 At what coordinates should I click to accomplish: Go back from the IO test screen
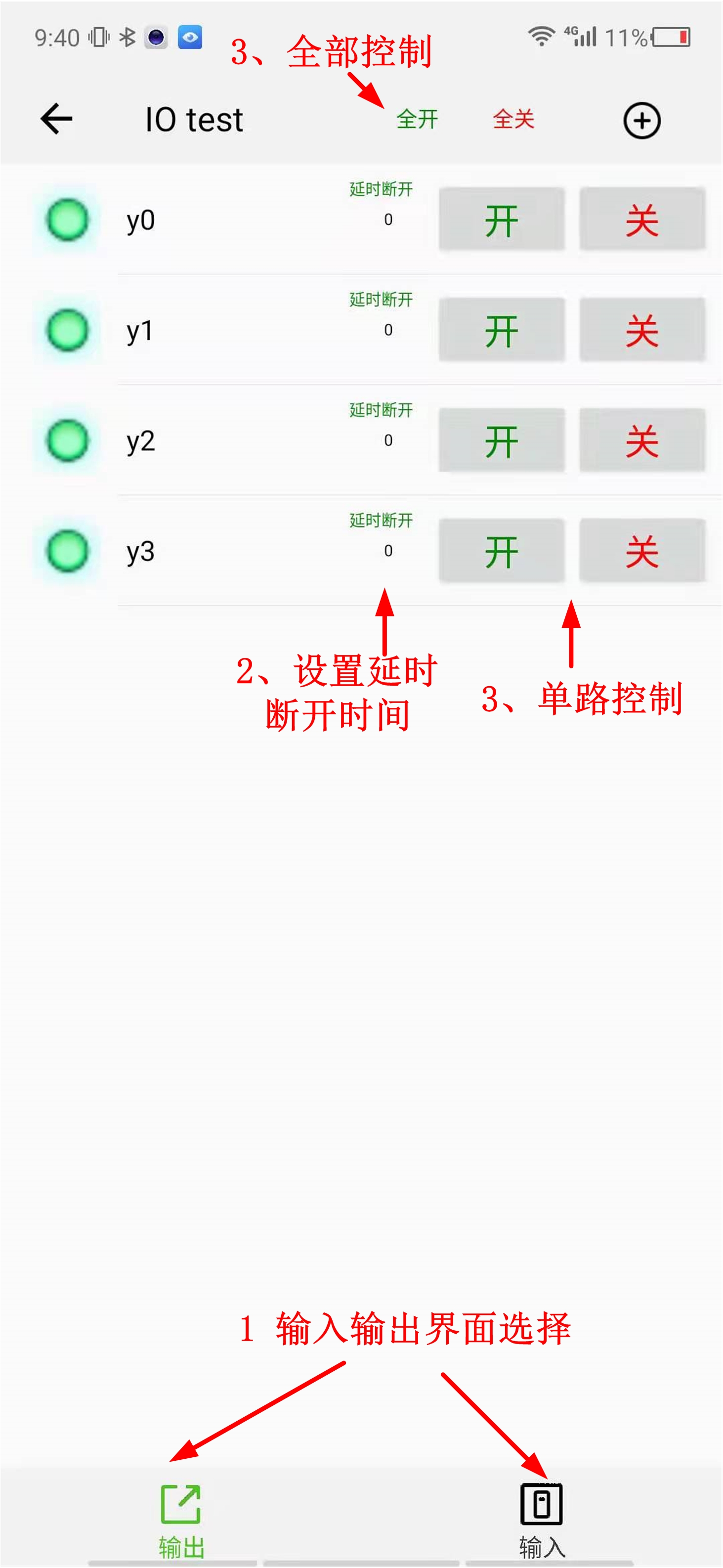tap(57, 119)
